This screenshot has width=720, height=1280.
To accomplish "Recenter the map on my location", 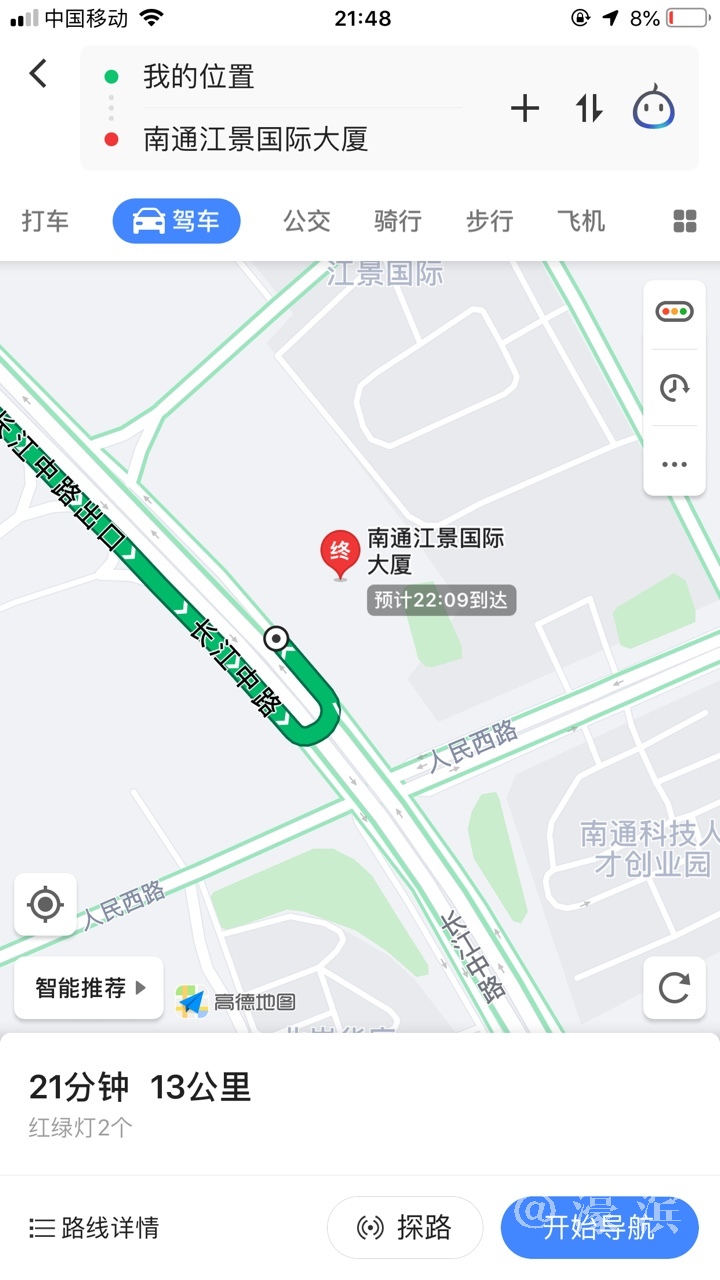I will 45,904.
